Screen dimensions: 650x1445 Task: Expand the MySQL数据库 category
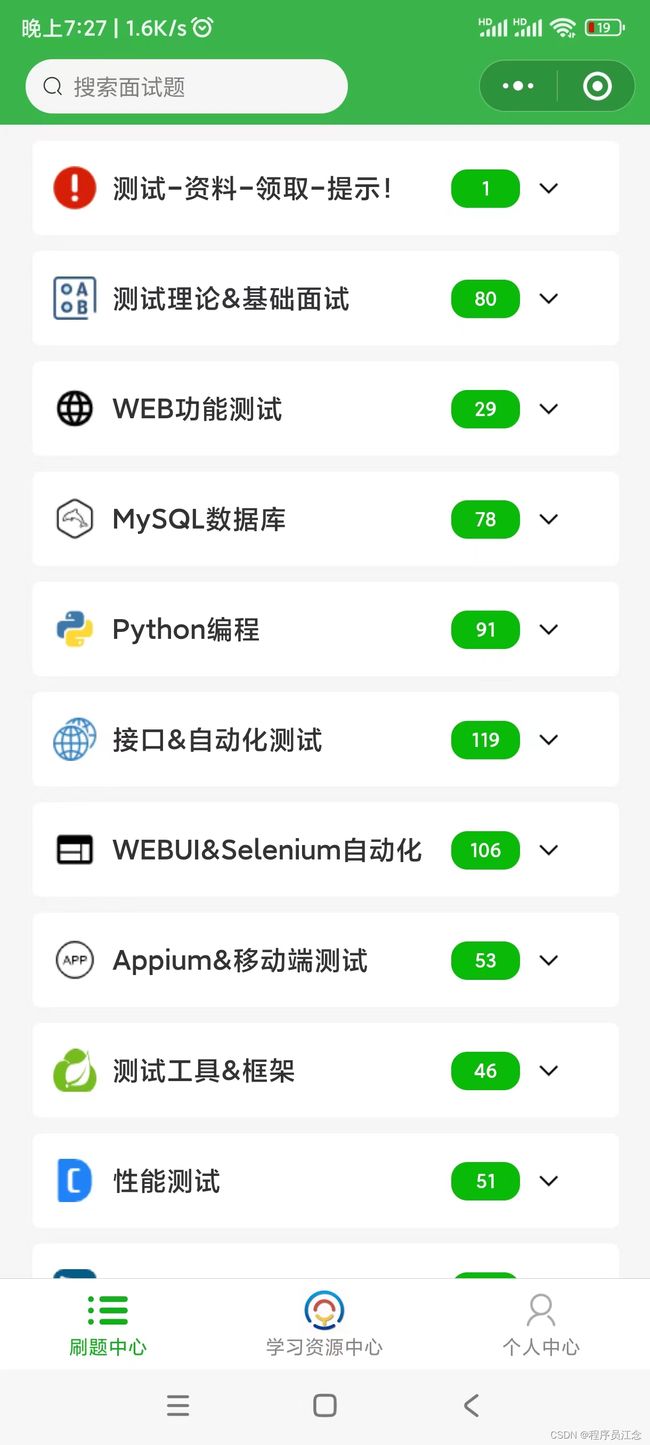tap(326, 519)
